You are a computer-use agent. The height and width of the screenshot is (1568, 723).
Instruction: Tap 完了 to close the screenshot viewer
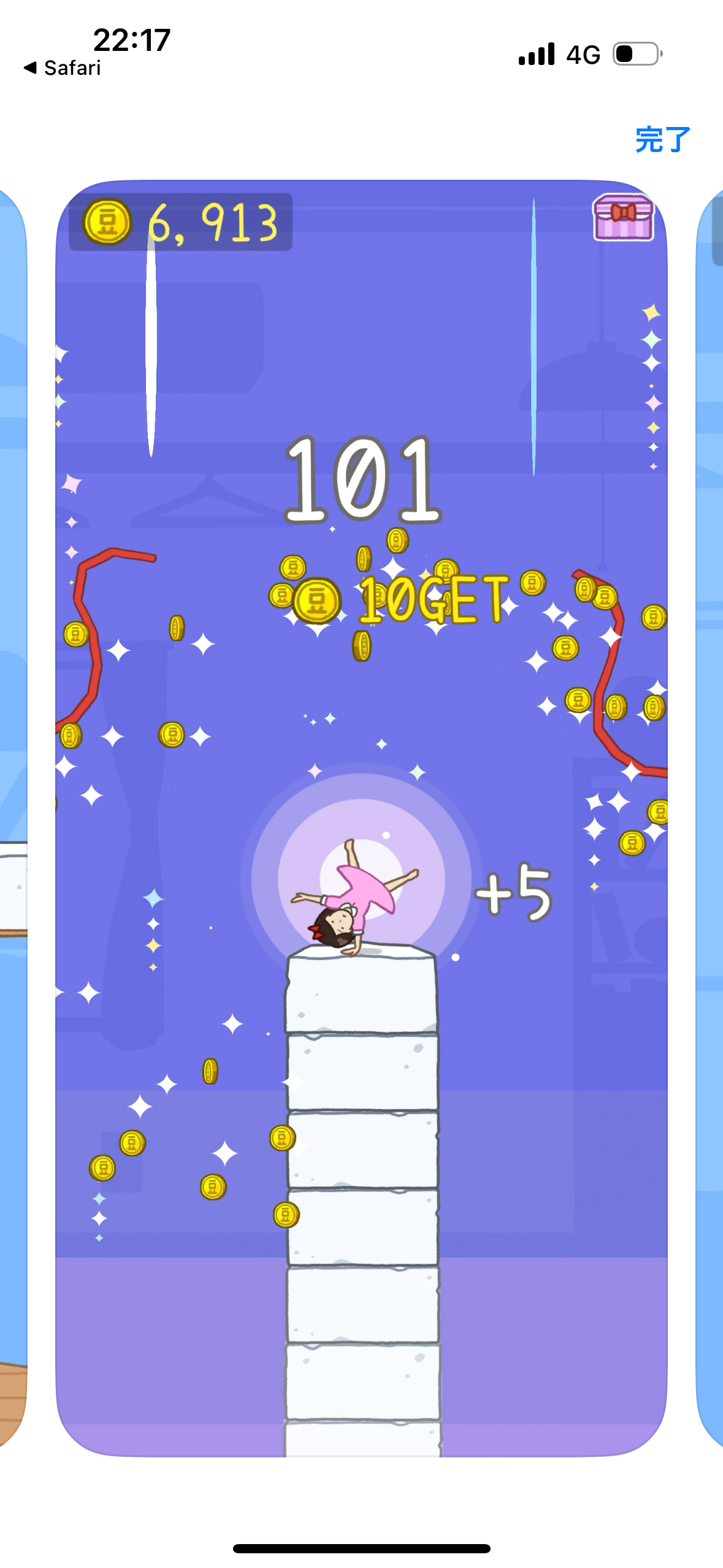[x=662, y=140]
